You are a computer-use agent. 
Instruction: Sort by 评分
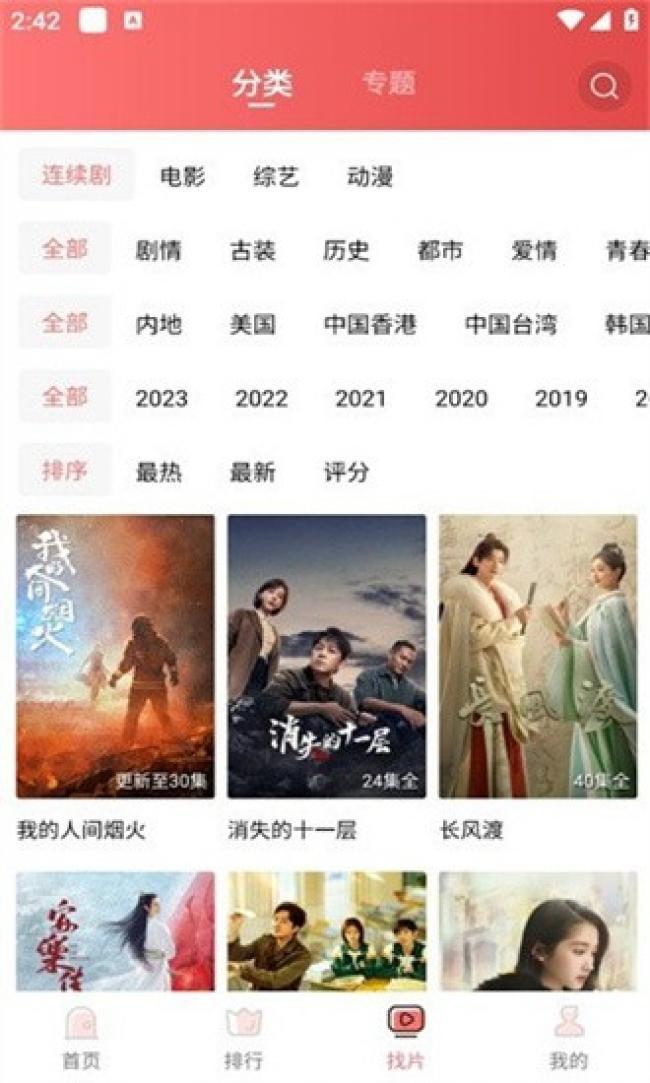point(346,472)
